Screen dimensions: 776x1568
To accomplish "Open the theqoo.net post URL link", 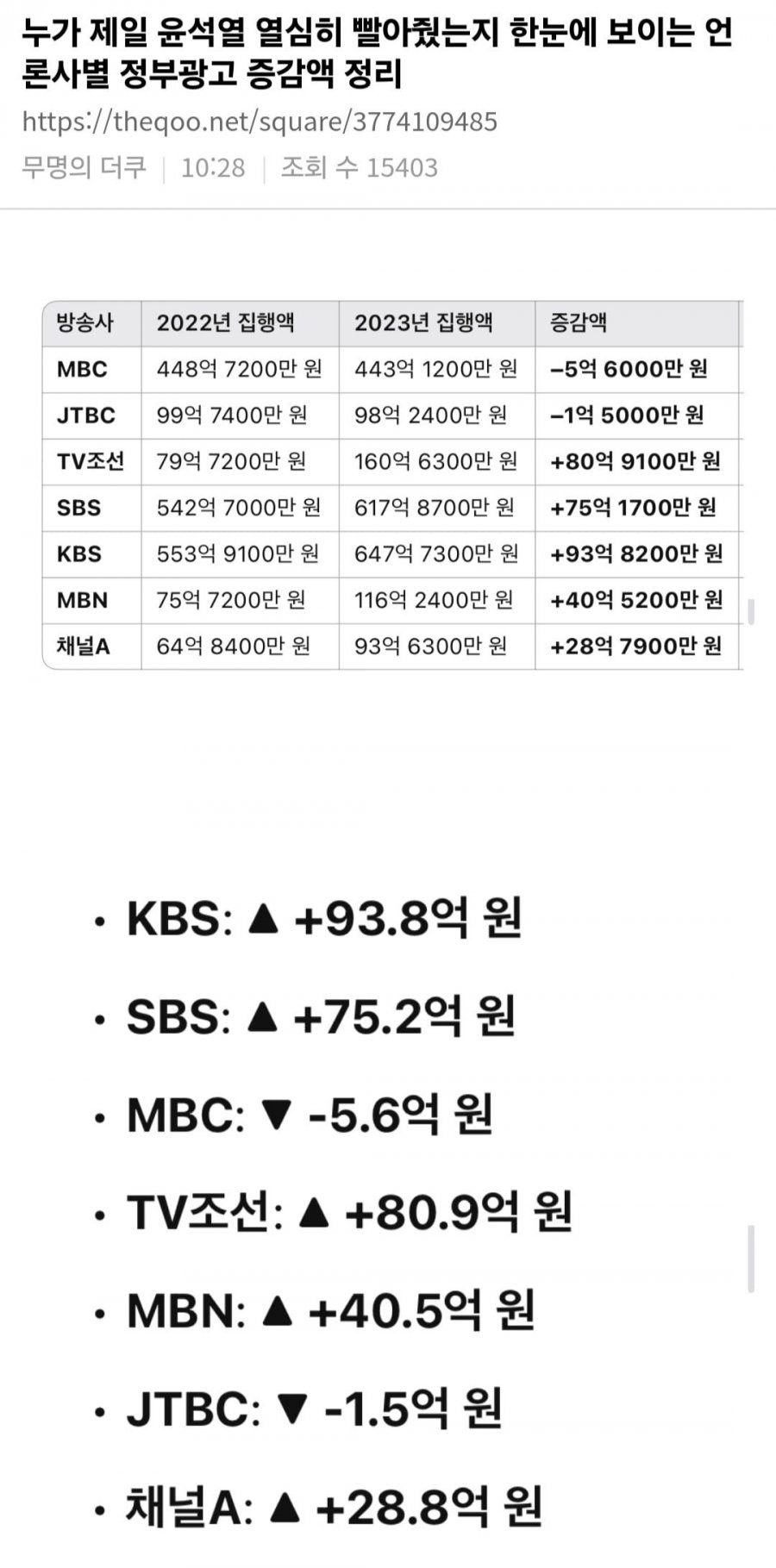I will [x=260, y=122].
